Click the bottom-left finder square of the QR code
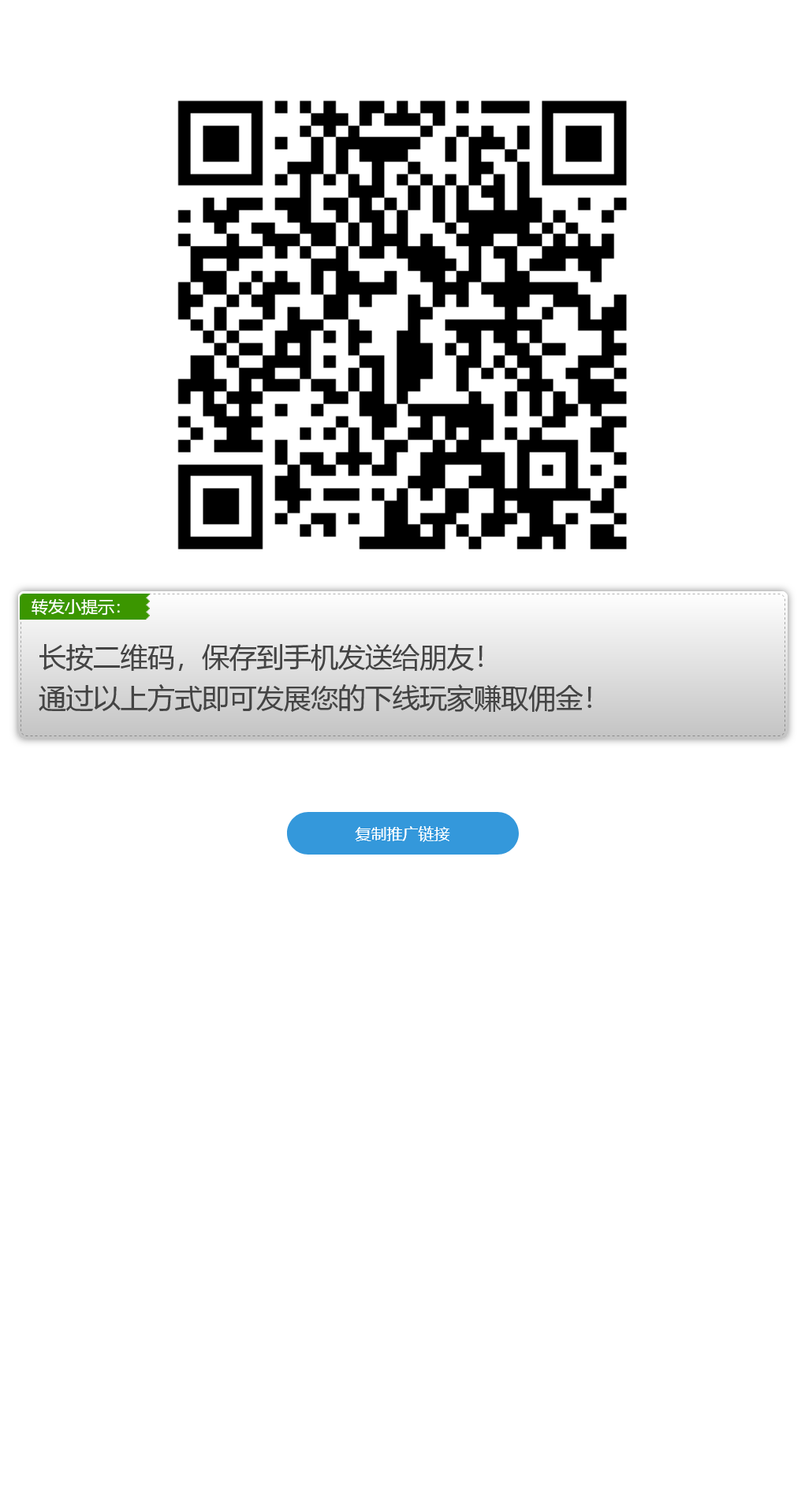The height and width of the screenshot is (1512, 805). point(219,505)
